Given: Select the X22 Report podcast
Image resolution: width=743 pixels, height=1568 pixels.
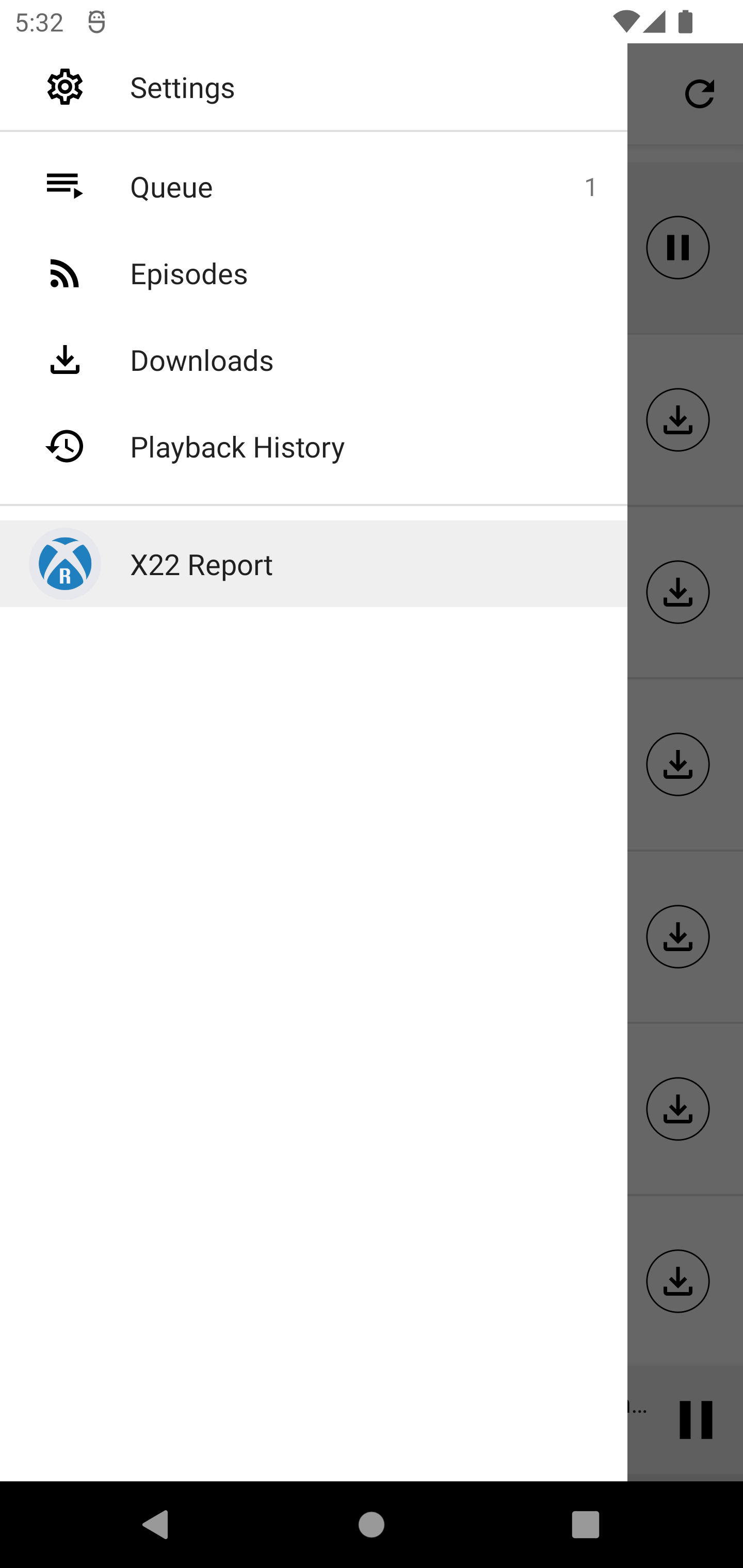Looking at the screenshot, I should click(314, 564).
